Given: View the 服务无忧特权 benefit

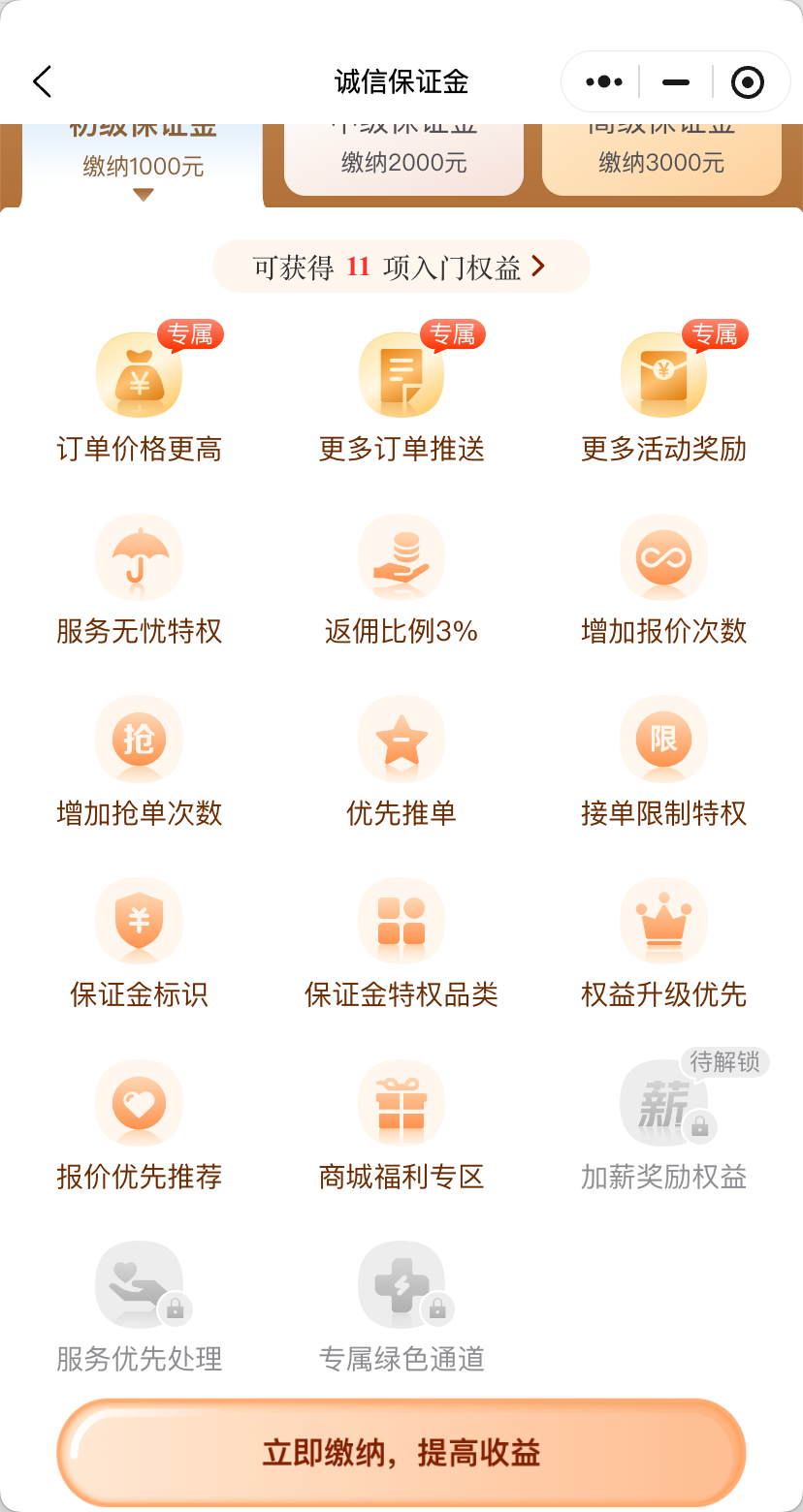Looking at the screenshot, I should 140,580.
